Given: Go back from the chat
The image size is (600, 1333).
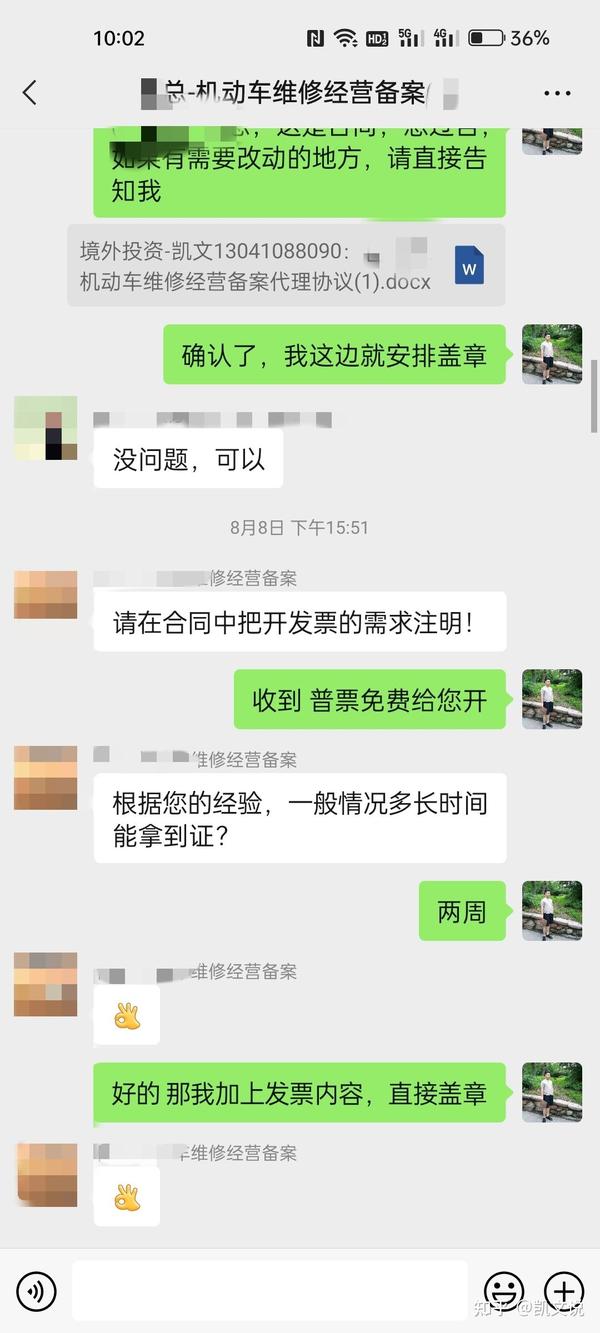Looking at the screenshot, I should [x=30, y=93].
